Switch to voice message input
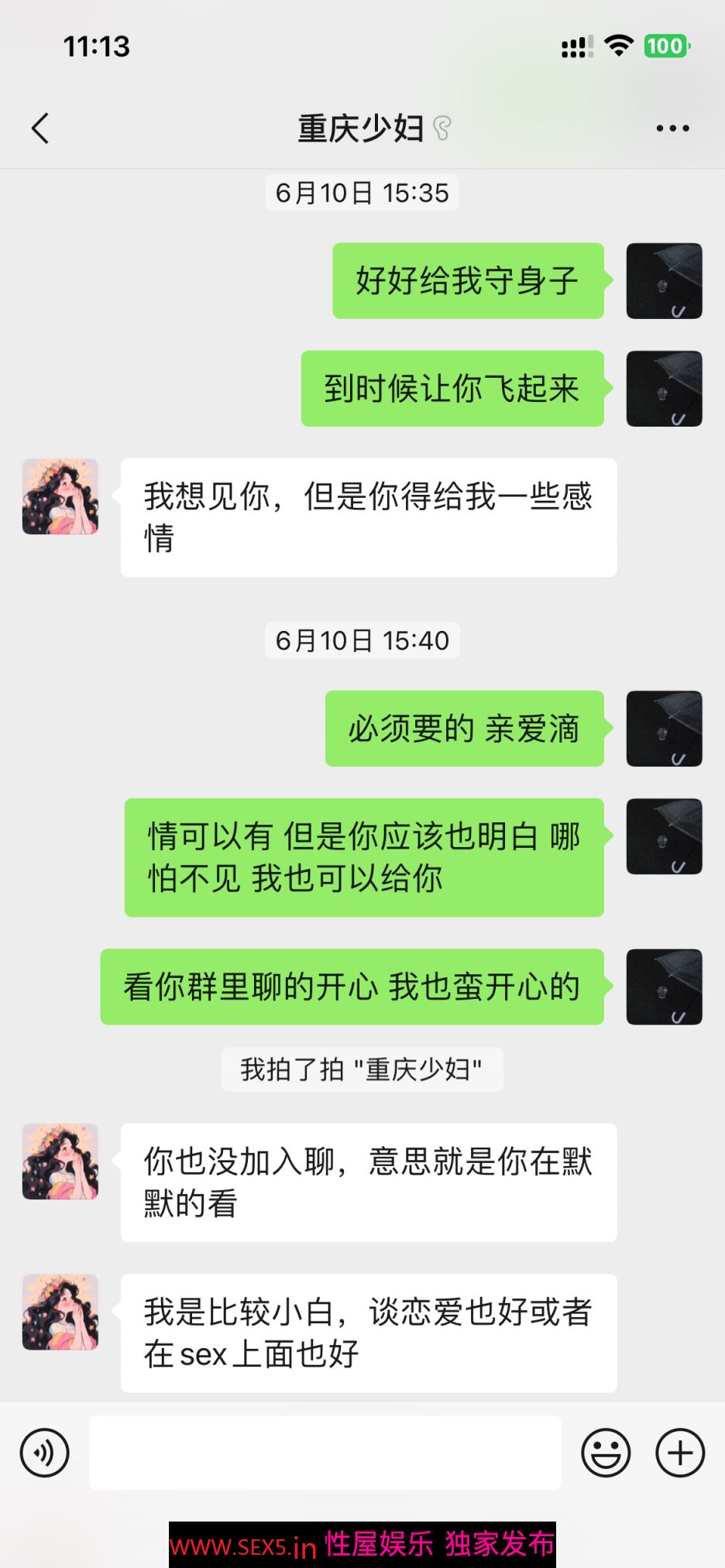 pyautogui.click(x=45, y=1453)
